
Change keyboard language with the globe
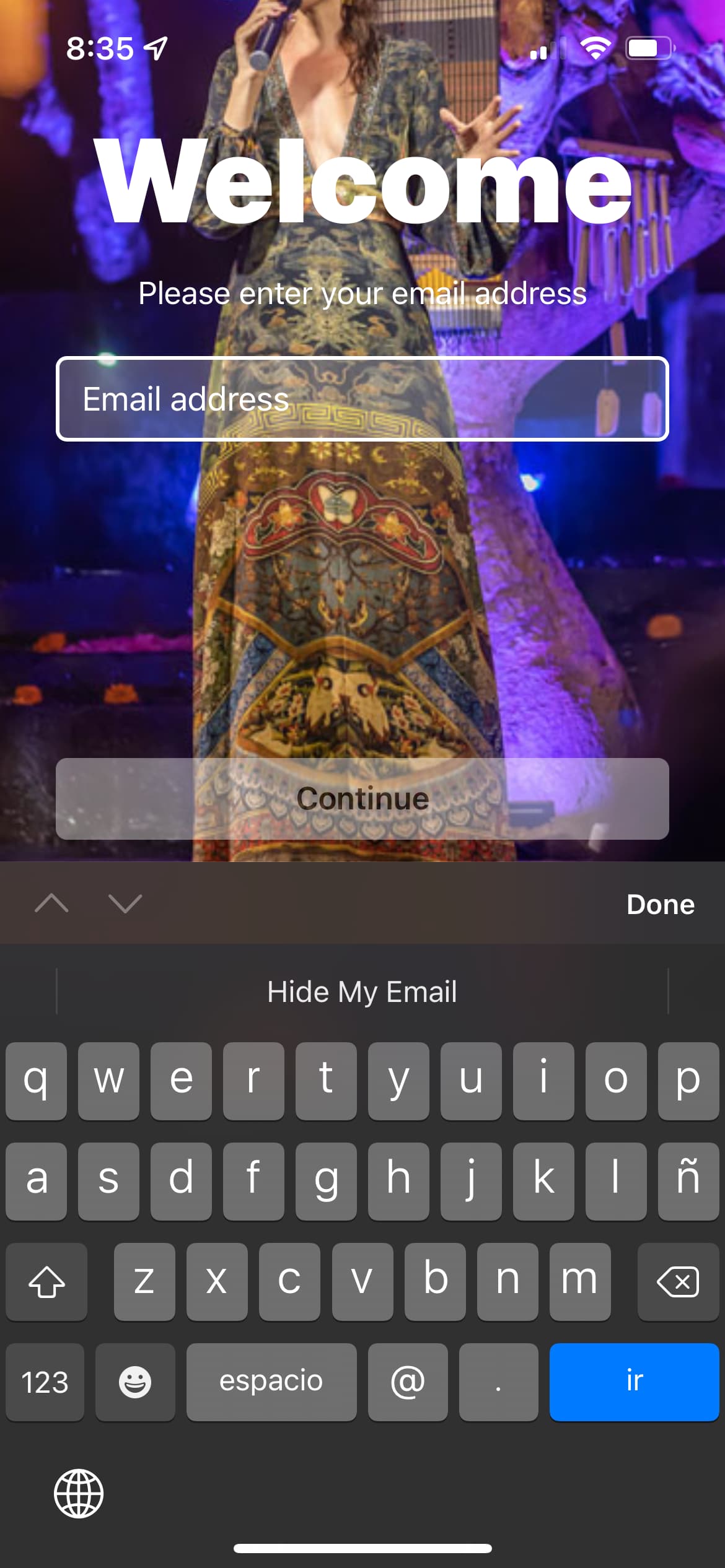79,1493
